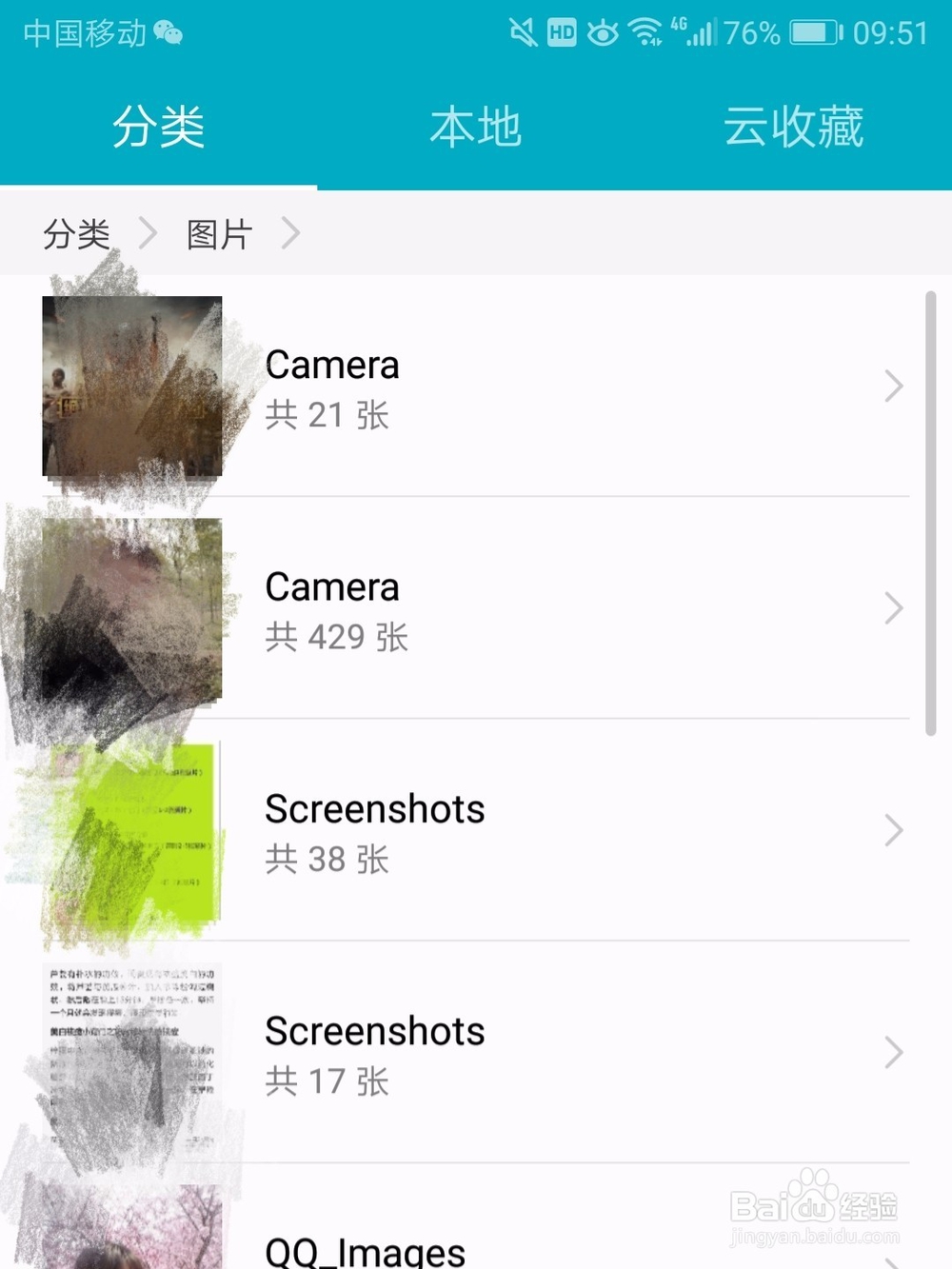Tap the eye-protection mode status icon

(x=601, y=31)
